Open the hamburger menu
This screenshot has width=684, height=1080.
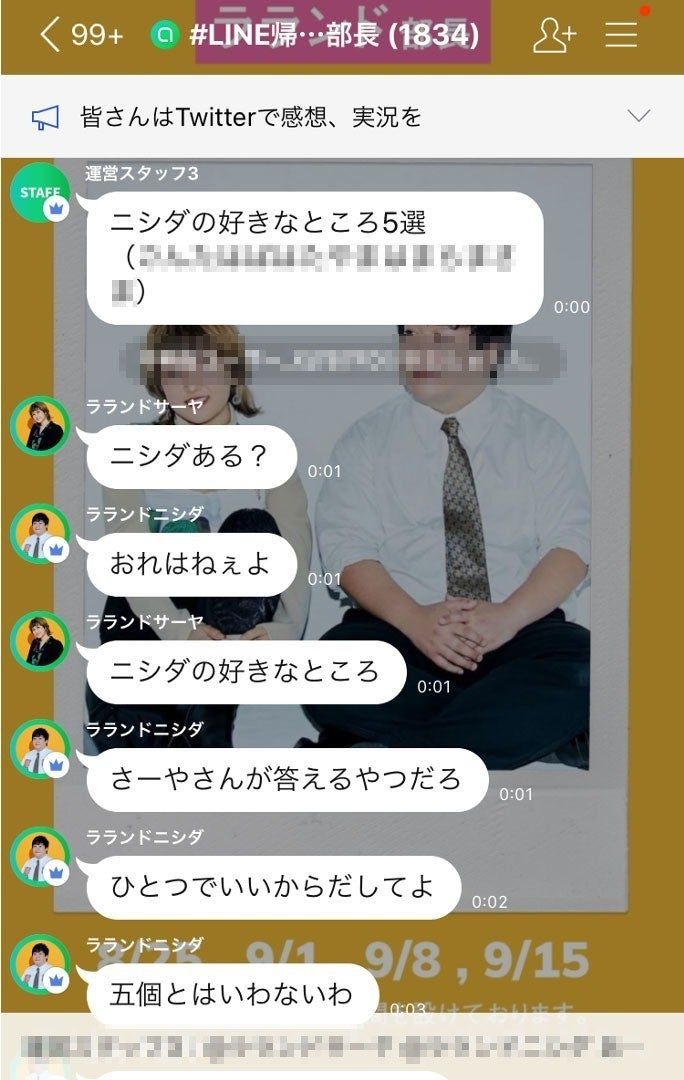point(622,36)
